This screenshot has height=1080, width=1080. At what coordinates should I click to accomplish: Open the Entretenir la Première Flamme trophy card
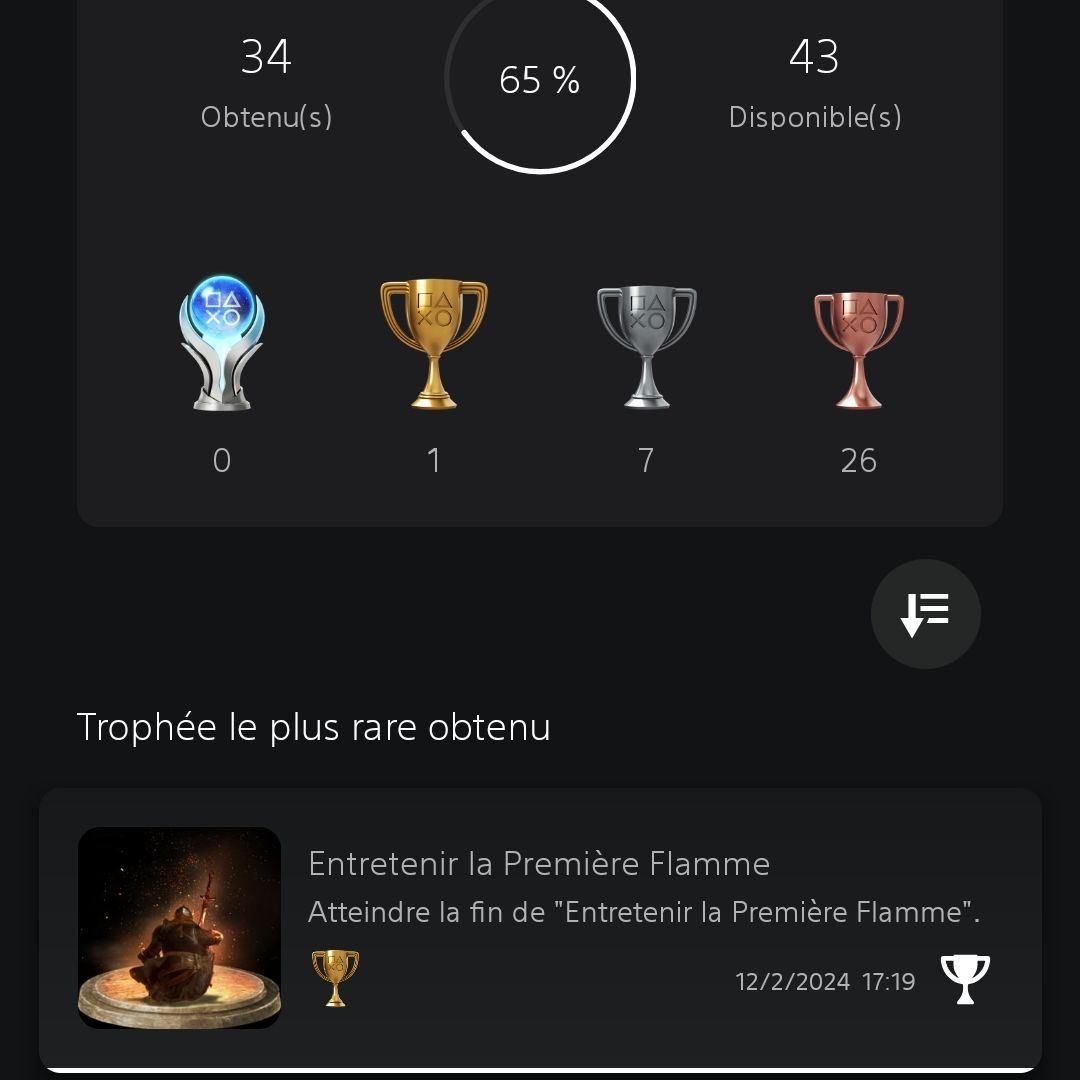[x=540, y=928]
